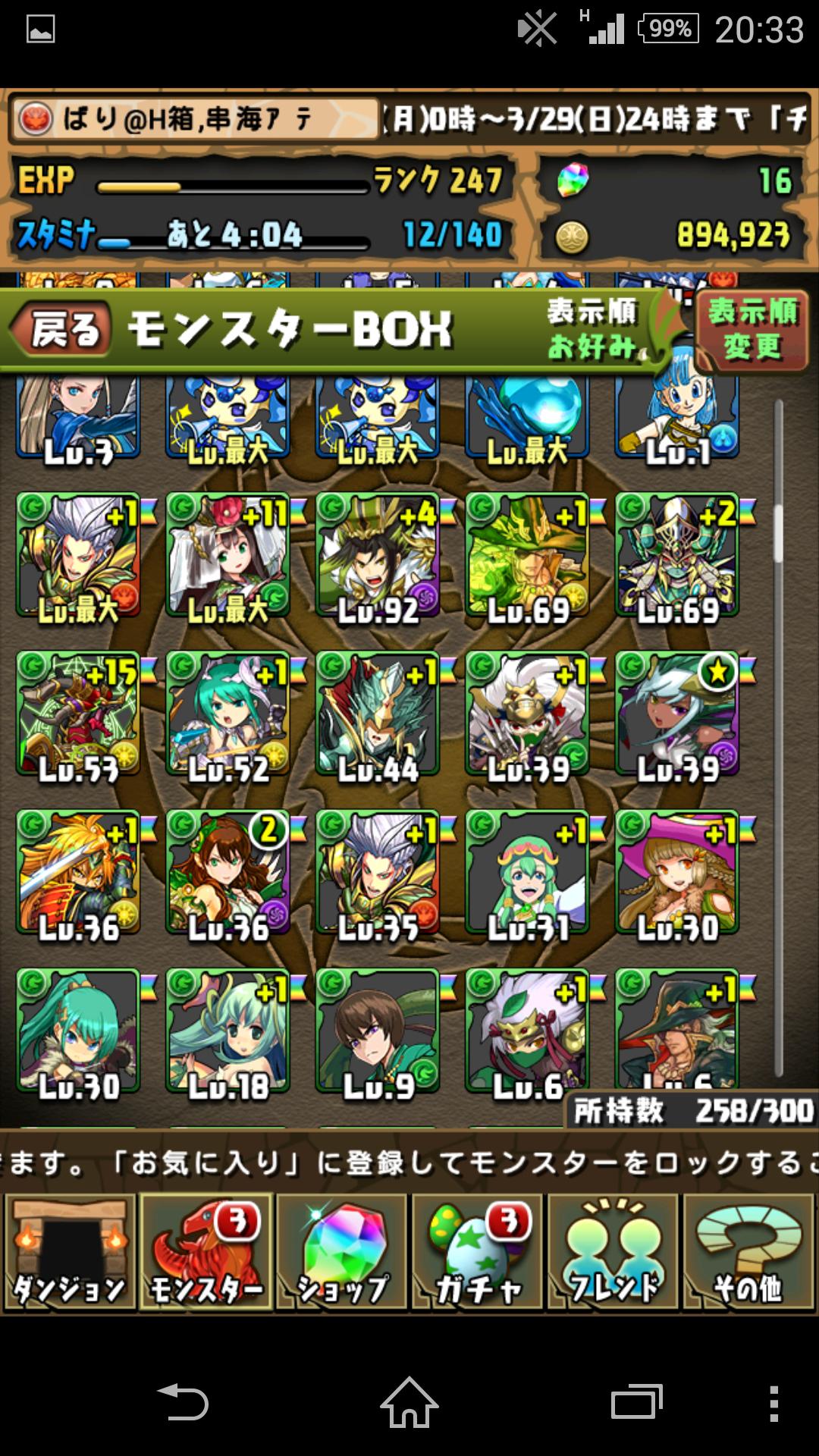Open the system overflow menu dots
Screen dimensions: 819x1456
tap(773, 1403)
